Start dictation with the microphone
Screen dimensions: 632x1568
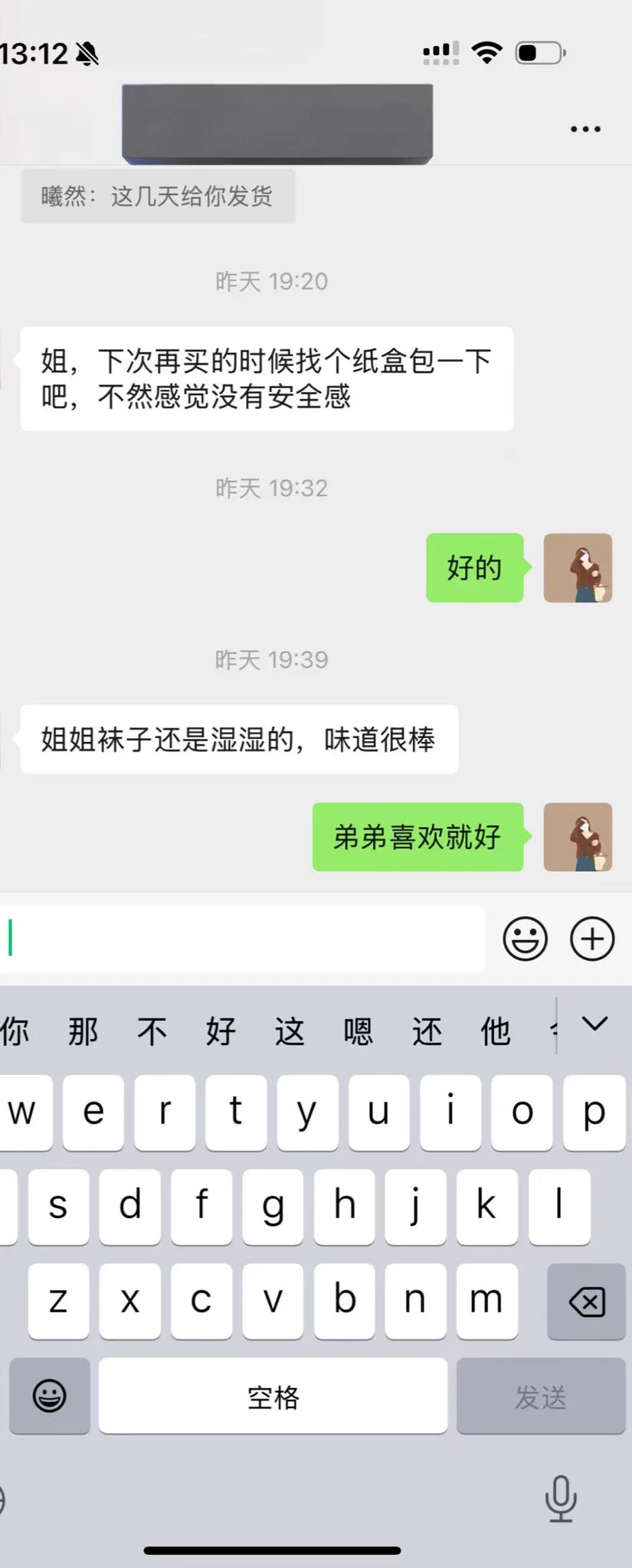click(560, 1498)
